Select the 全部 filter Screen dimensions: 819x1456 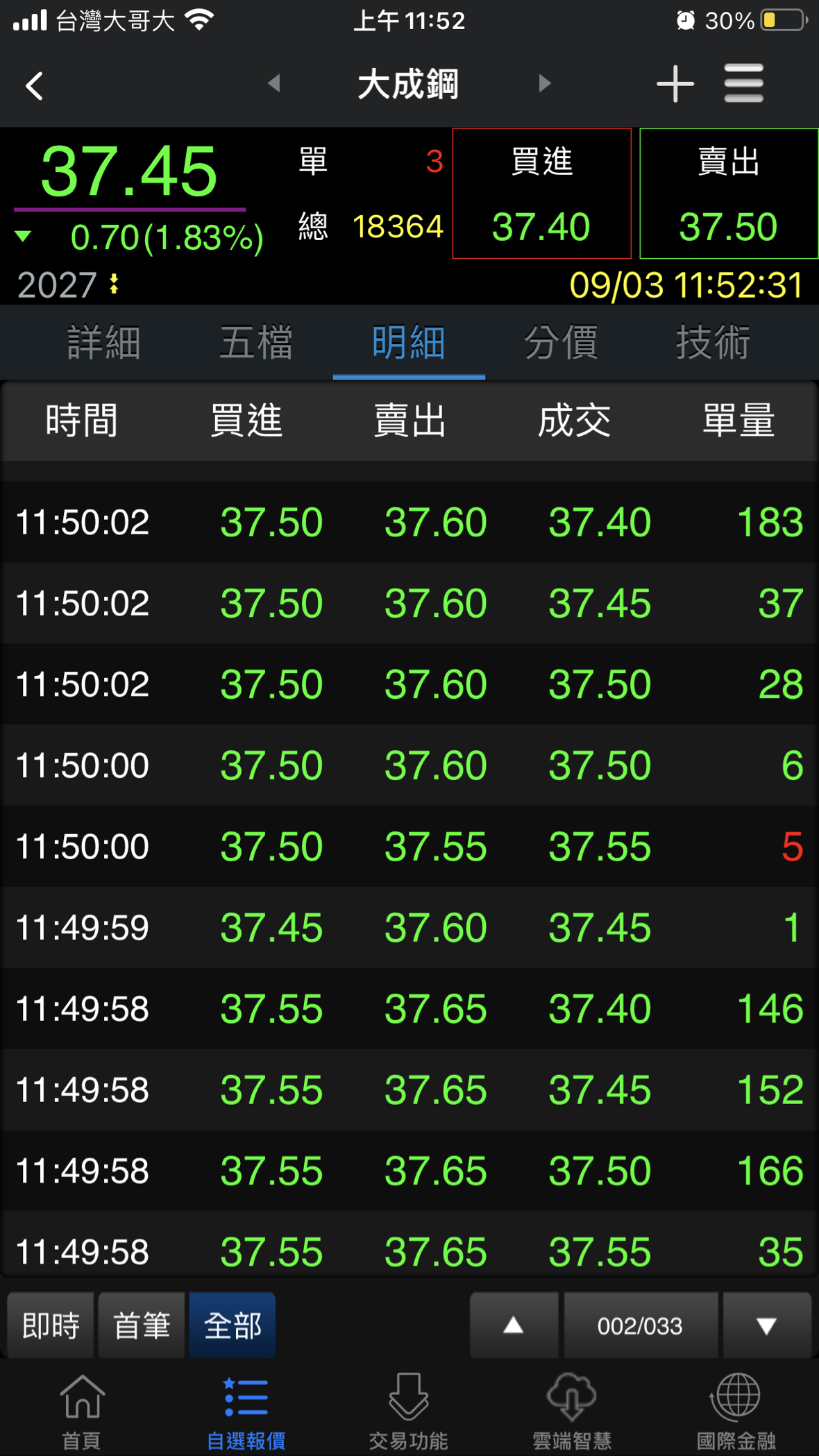click(x=233, y=1326)
